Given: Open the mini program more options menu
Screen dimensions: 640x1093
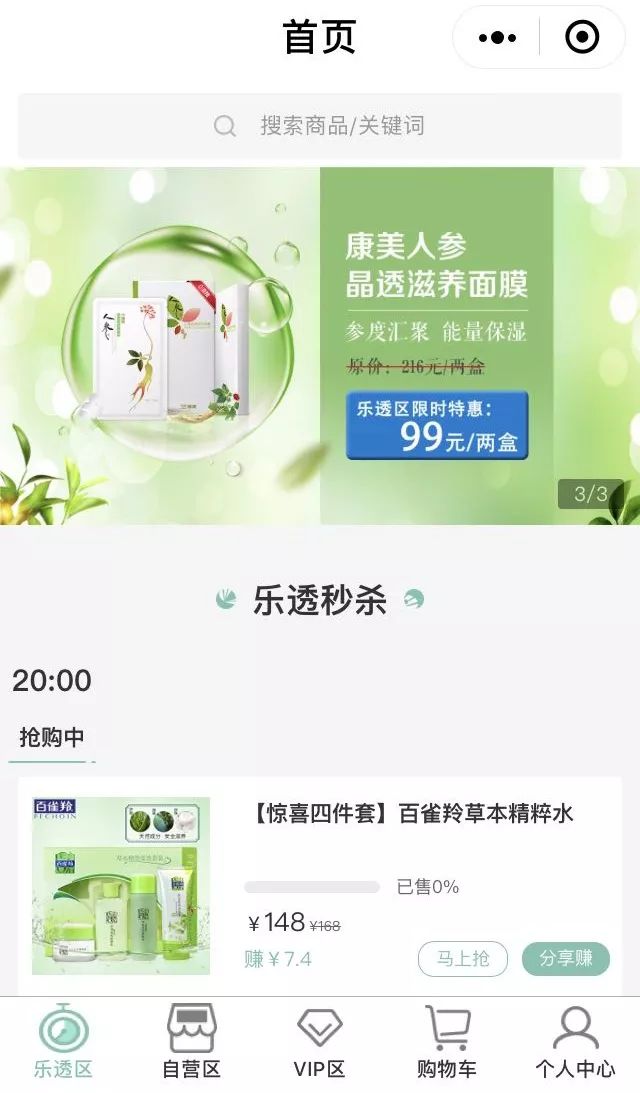Looking at the screenshot, I should 497,38.
